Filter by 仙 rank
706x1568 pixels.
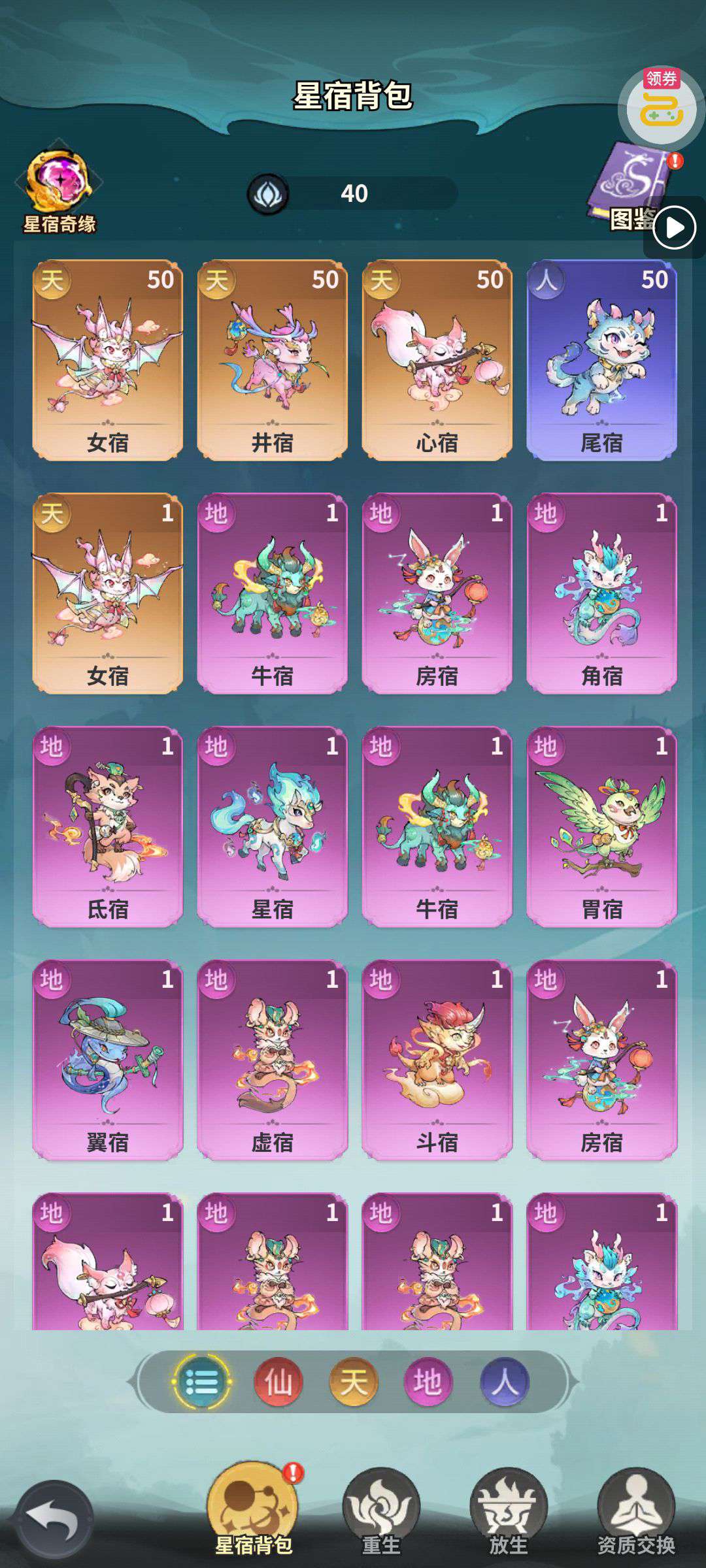pos(278,1382)
